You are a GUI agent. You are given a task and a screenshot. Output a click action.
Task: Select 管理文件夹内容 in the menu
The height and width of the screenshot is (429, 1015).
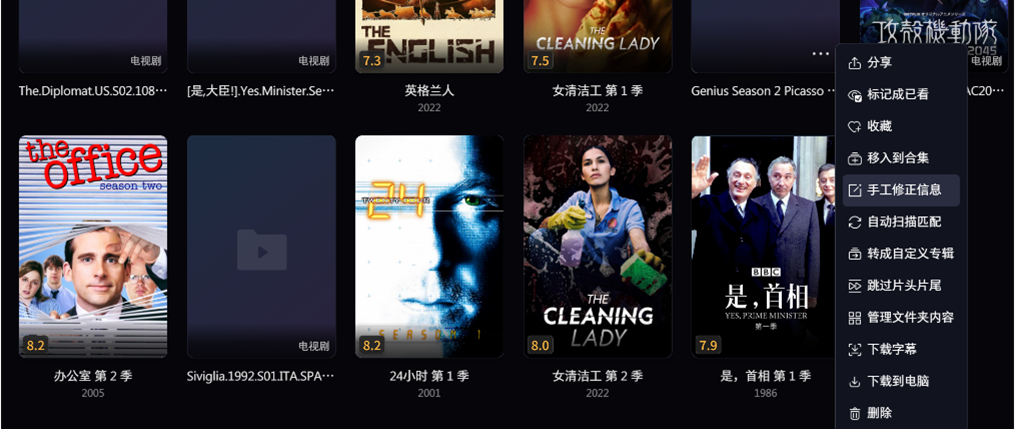(x=909, y=318)
